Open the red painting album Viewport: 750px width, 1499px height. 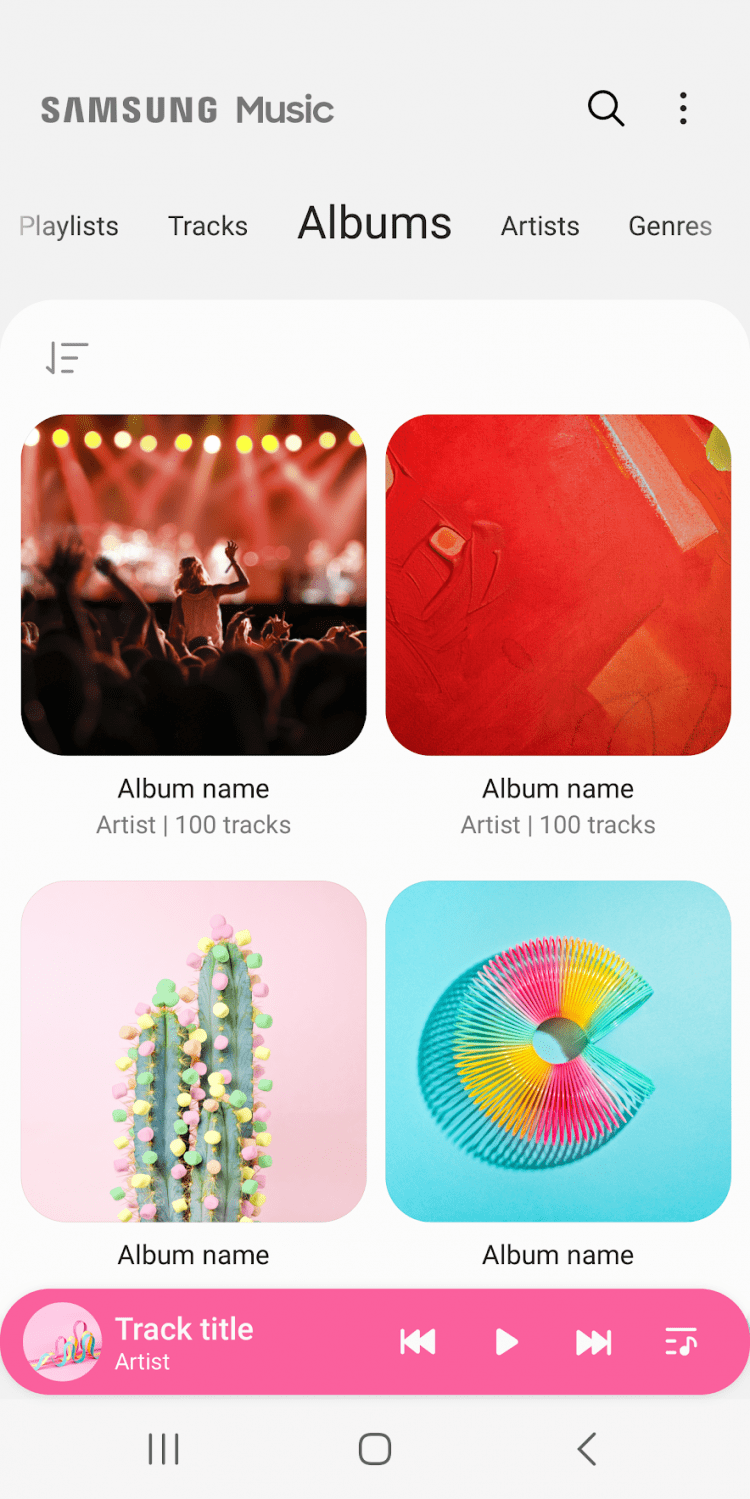pos(558,585)
